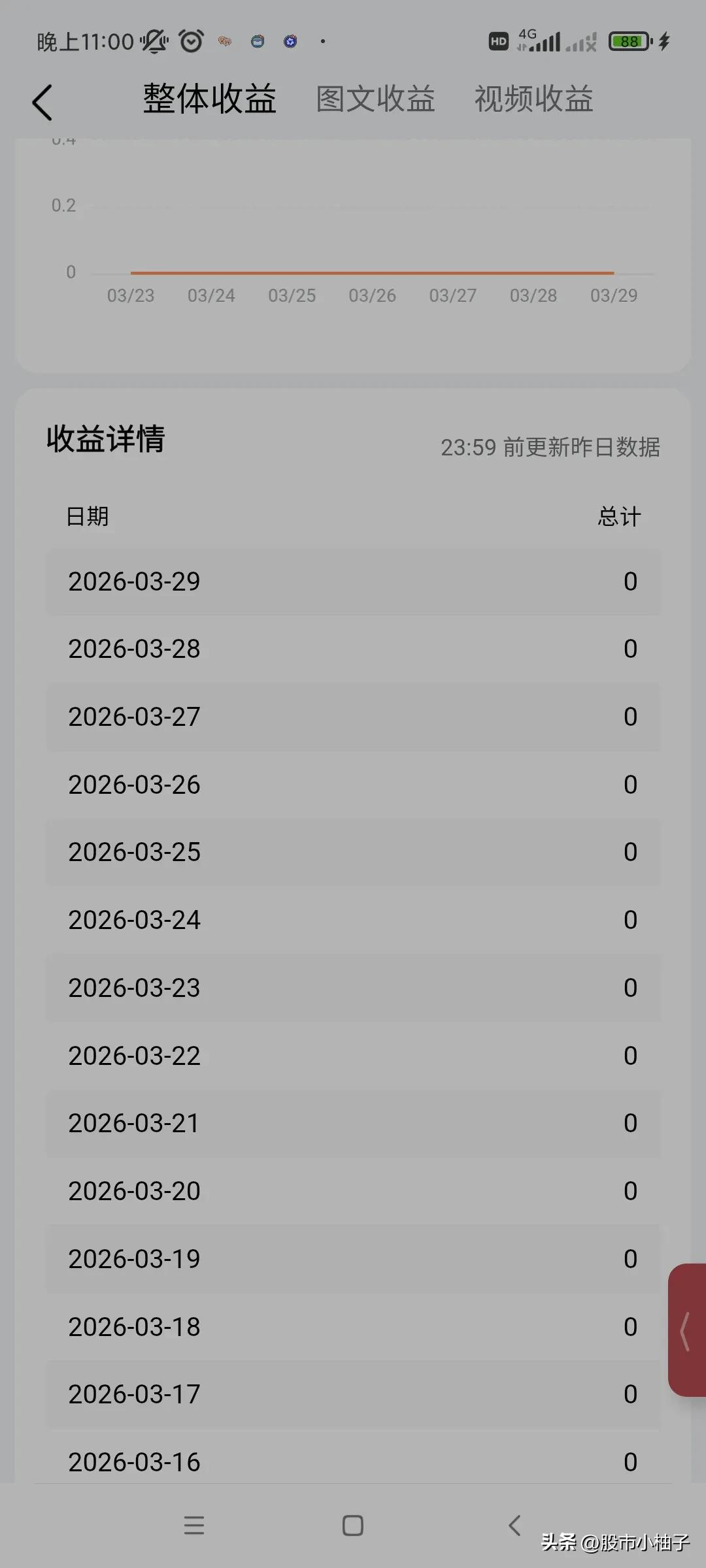Tap the 03/26 axis label on chart

pos(373,295)
